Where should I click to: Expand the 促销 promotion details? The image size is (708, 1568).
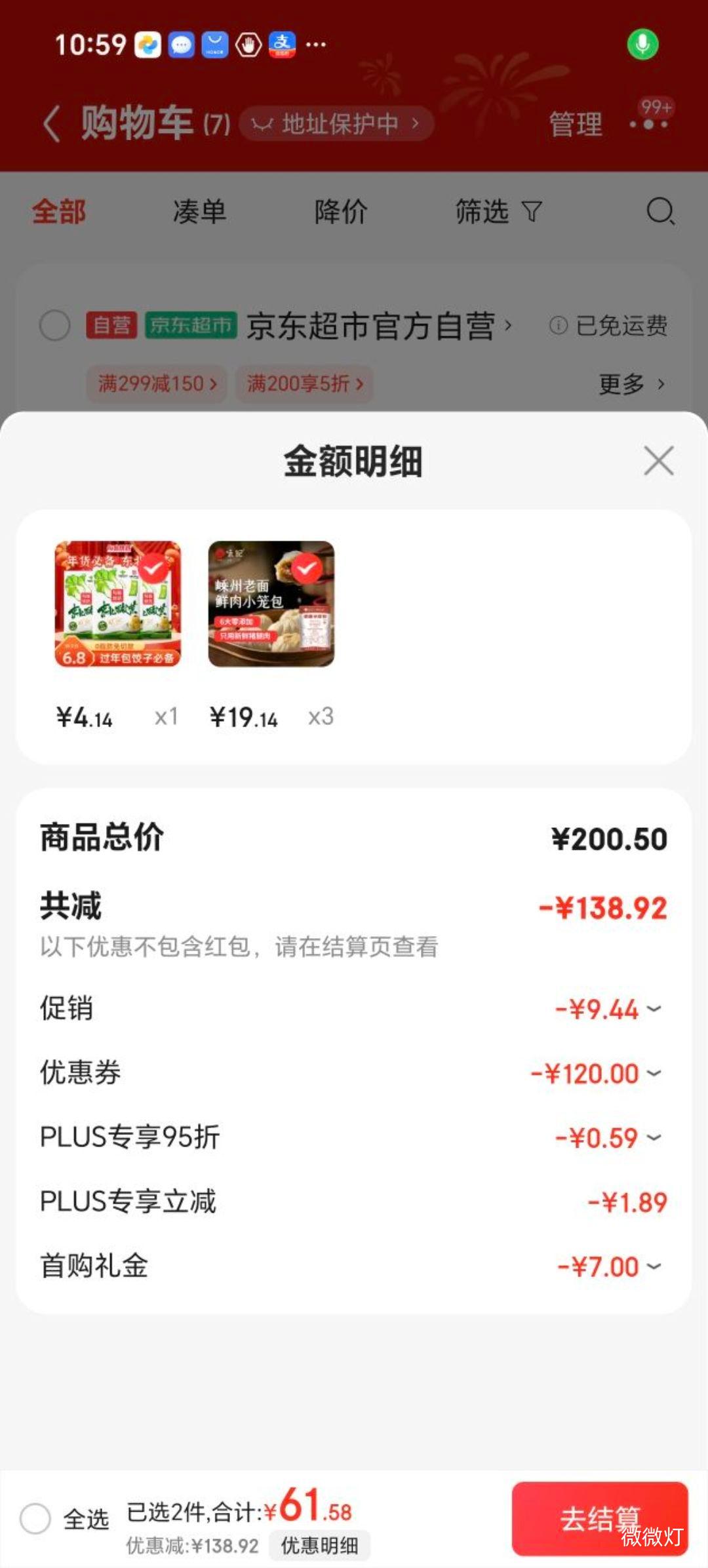(x=652, y=1009)
